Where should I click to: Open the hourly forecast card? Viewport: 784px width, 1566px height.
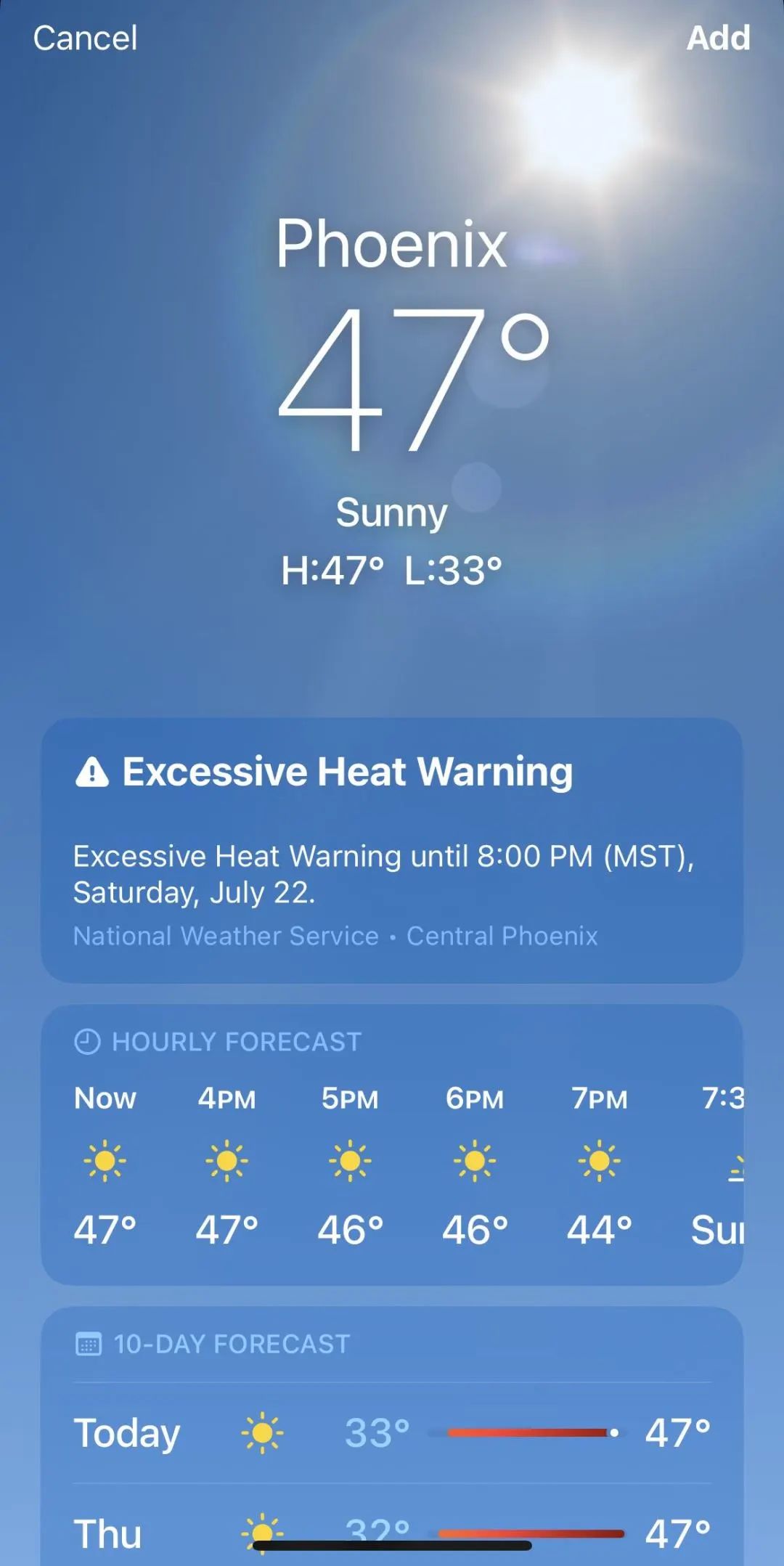[391, 1143]
